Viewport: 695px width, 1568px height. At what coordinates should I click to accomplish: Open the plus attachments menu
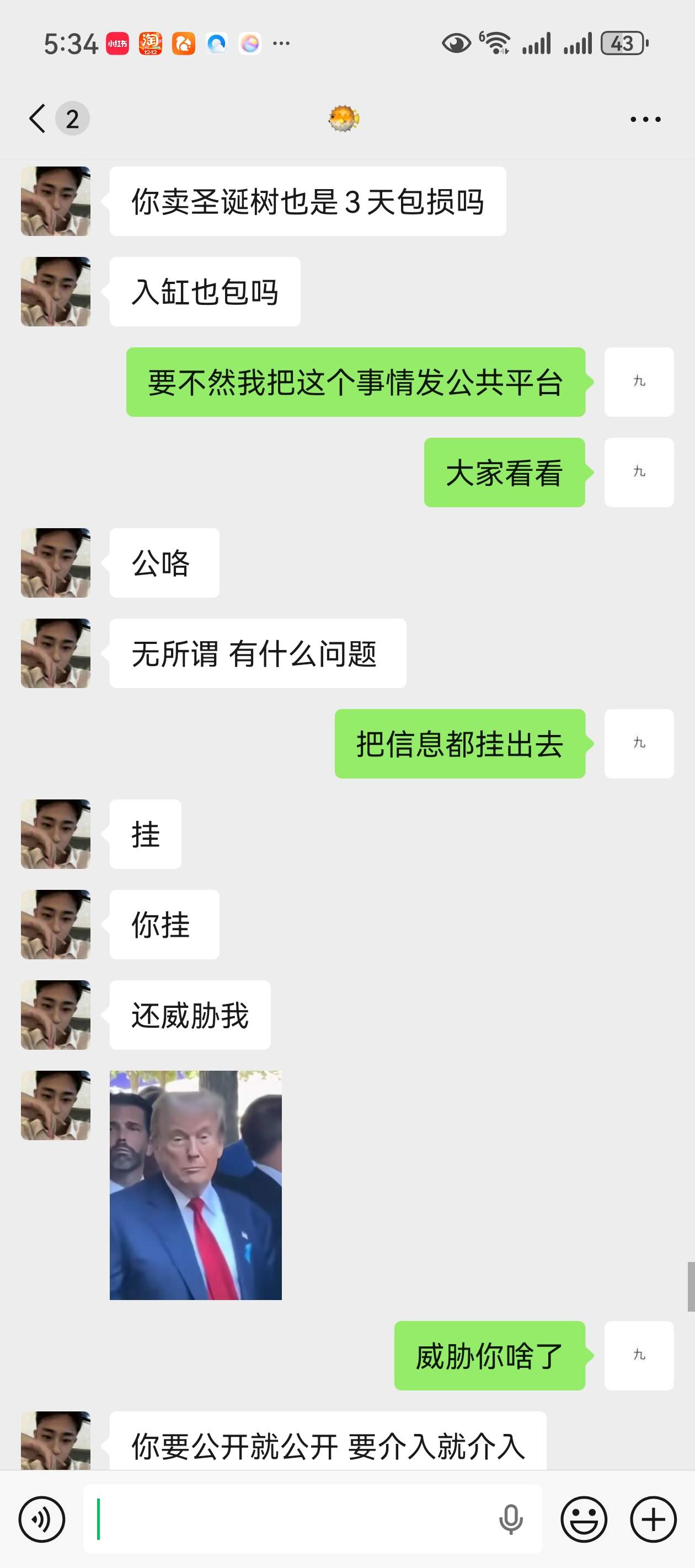click(653, 1519)
